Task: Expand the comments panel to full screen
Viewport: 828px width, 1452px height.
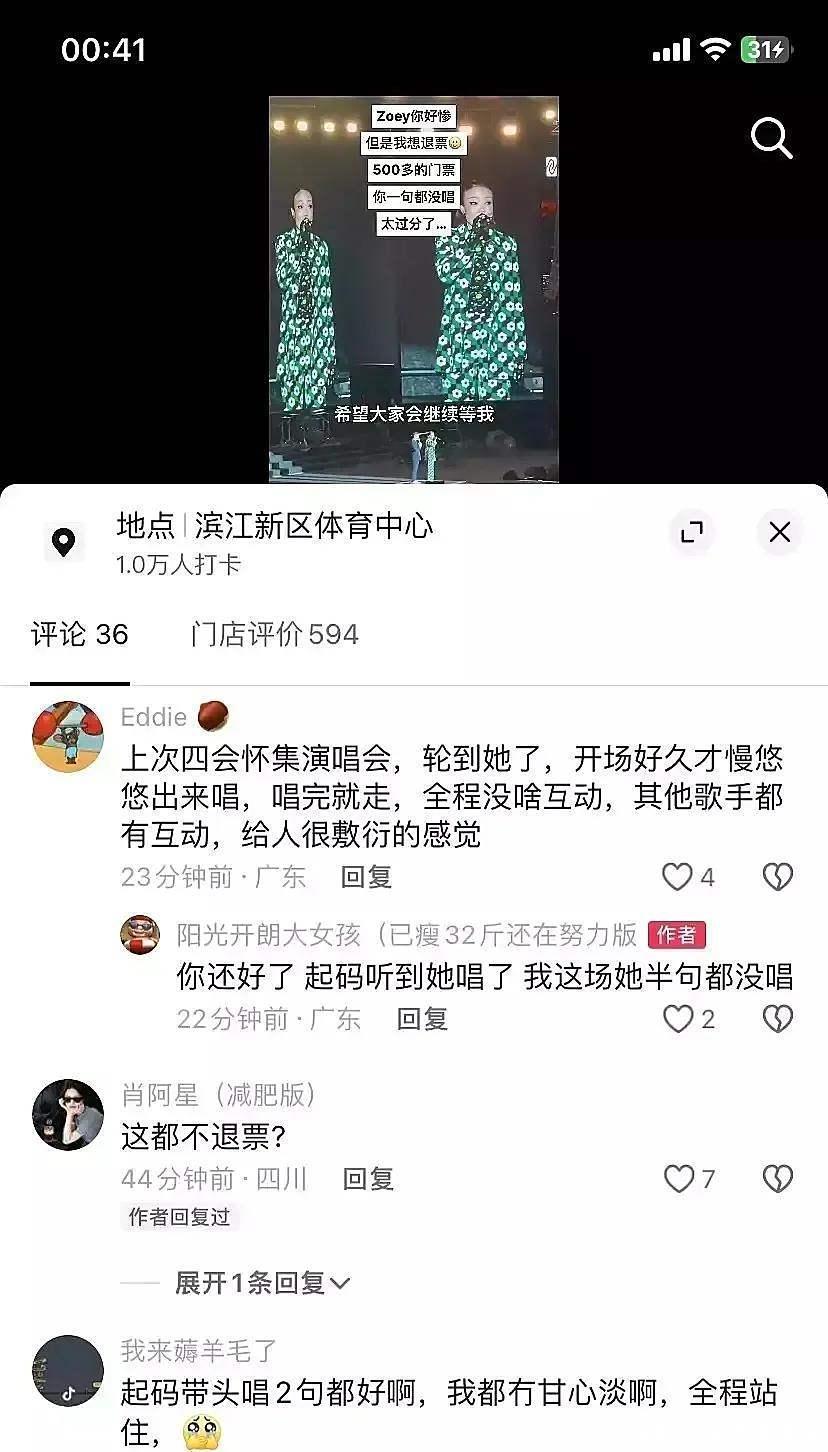Action: [x=691, y=532]
